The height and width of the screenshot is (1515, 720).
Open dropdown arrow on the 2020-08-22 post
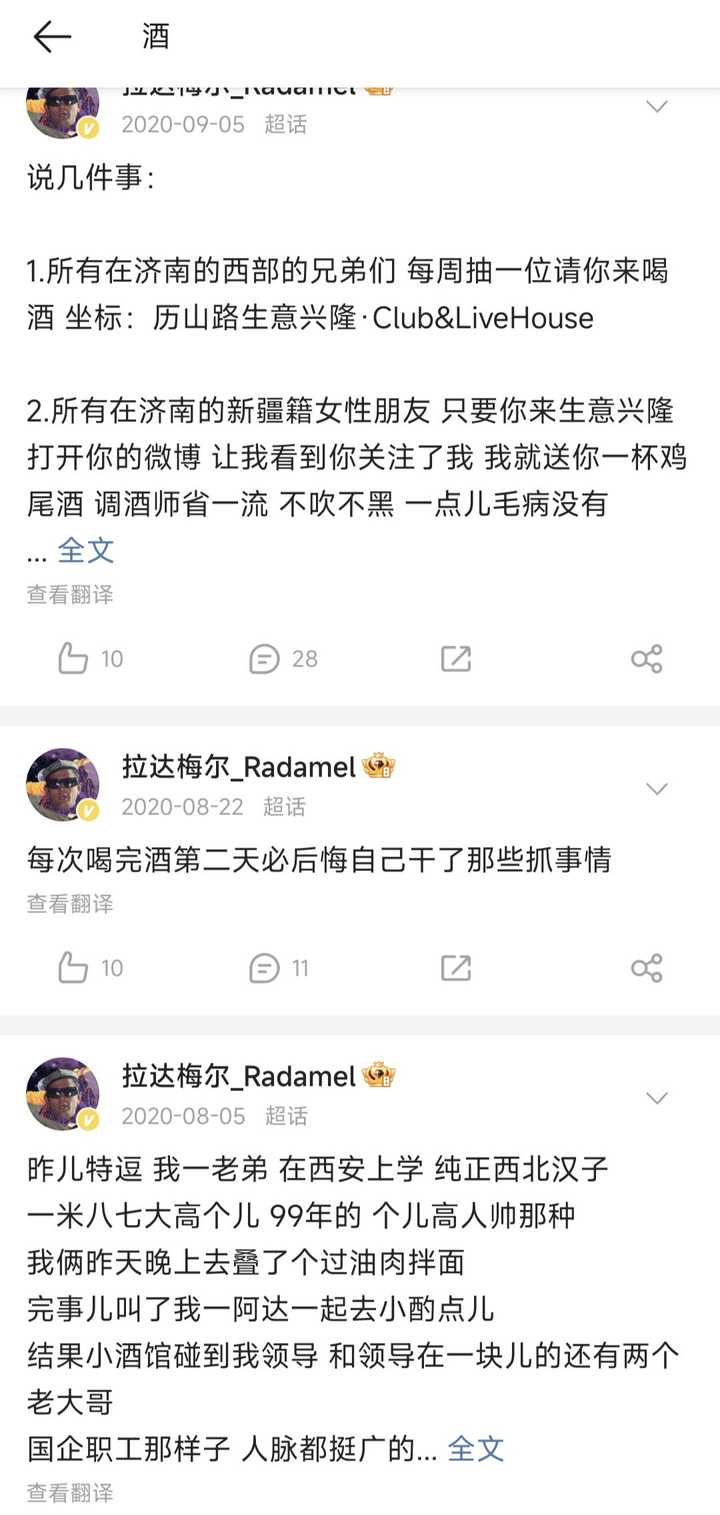click(657, 789)
